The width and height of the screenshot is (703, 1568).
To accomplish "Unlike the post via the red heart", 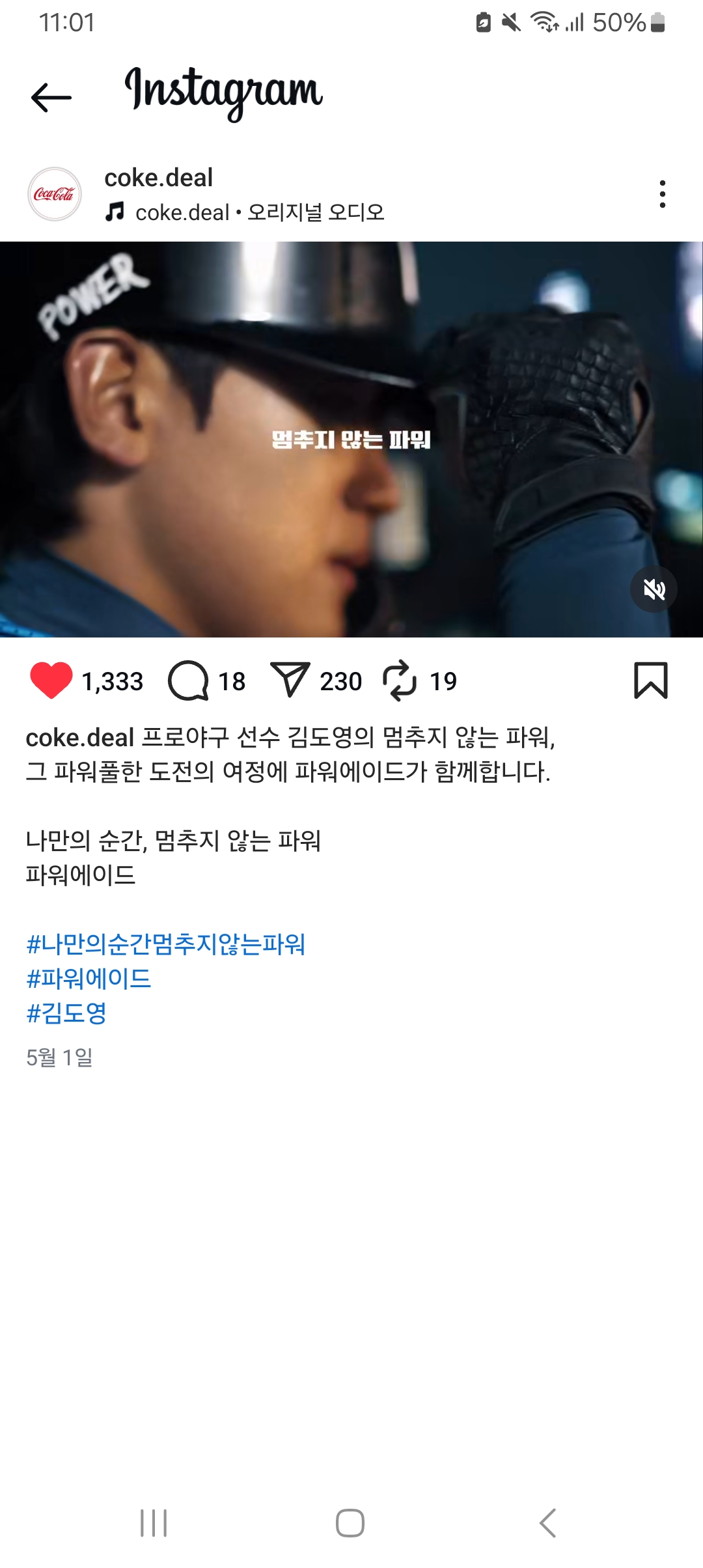I will 51,680.
